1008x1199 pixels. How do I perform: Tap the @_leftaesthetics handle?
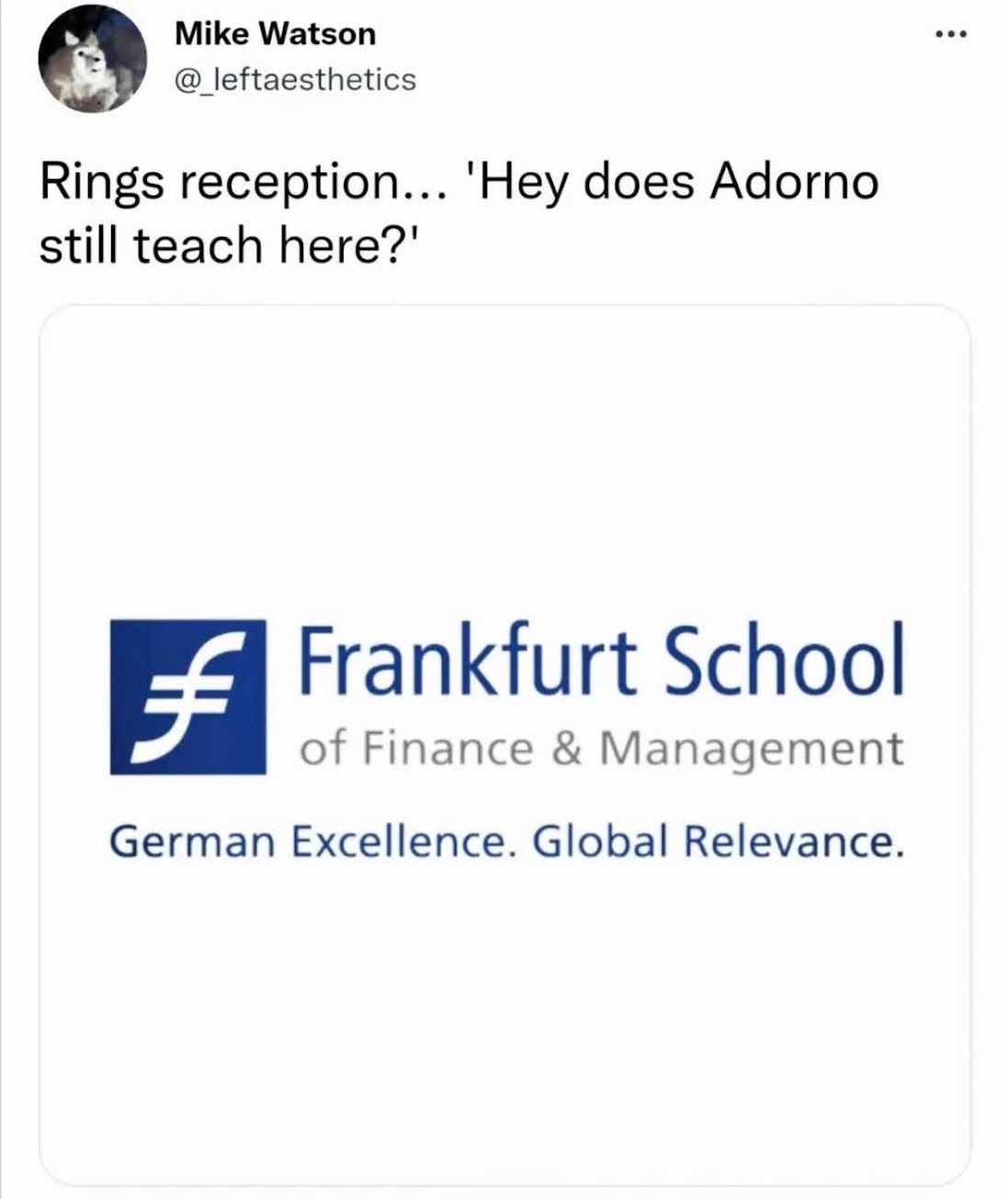[295, 80]
